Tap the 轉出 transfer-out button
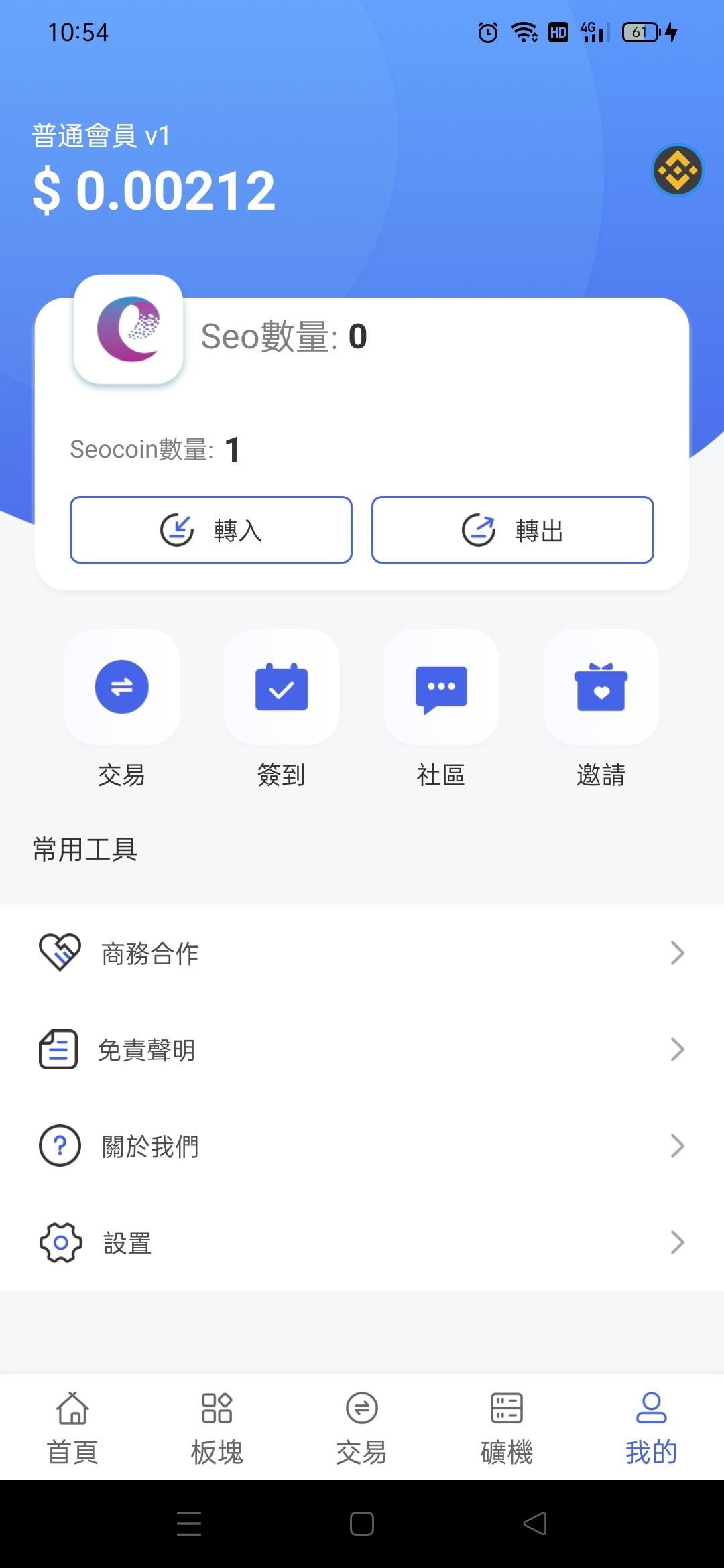 (513, 530)
